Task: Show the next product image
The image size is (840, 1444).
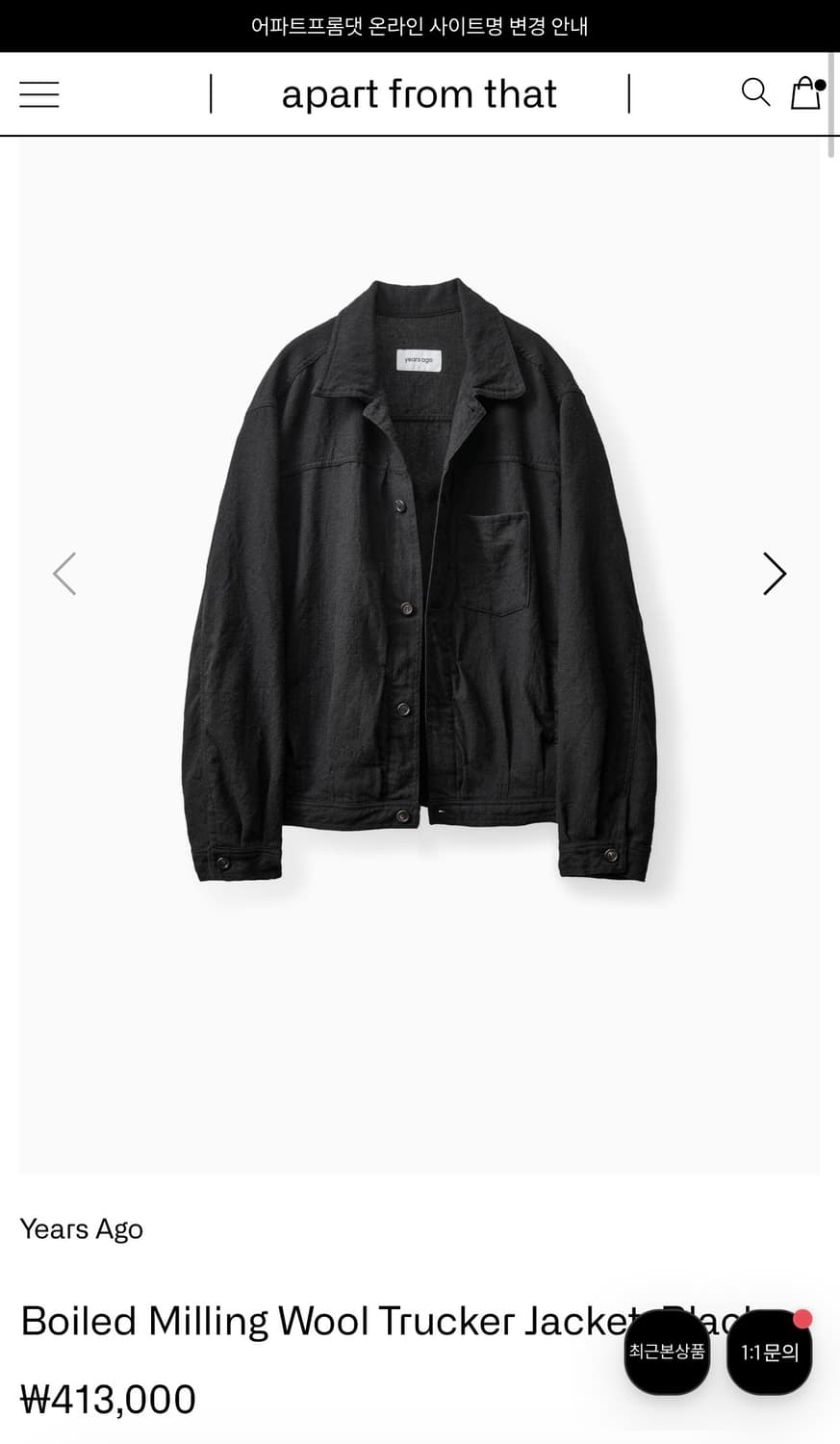Action: 774,574
